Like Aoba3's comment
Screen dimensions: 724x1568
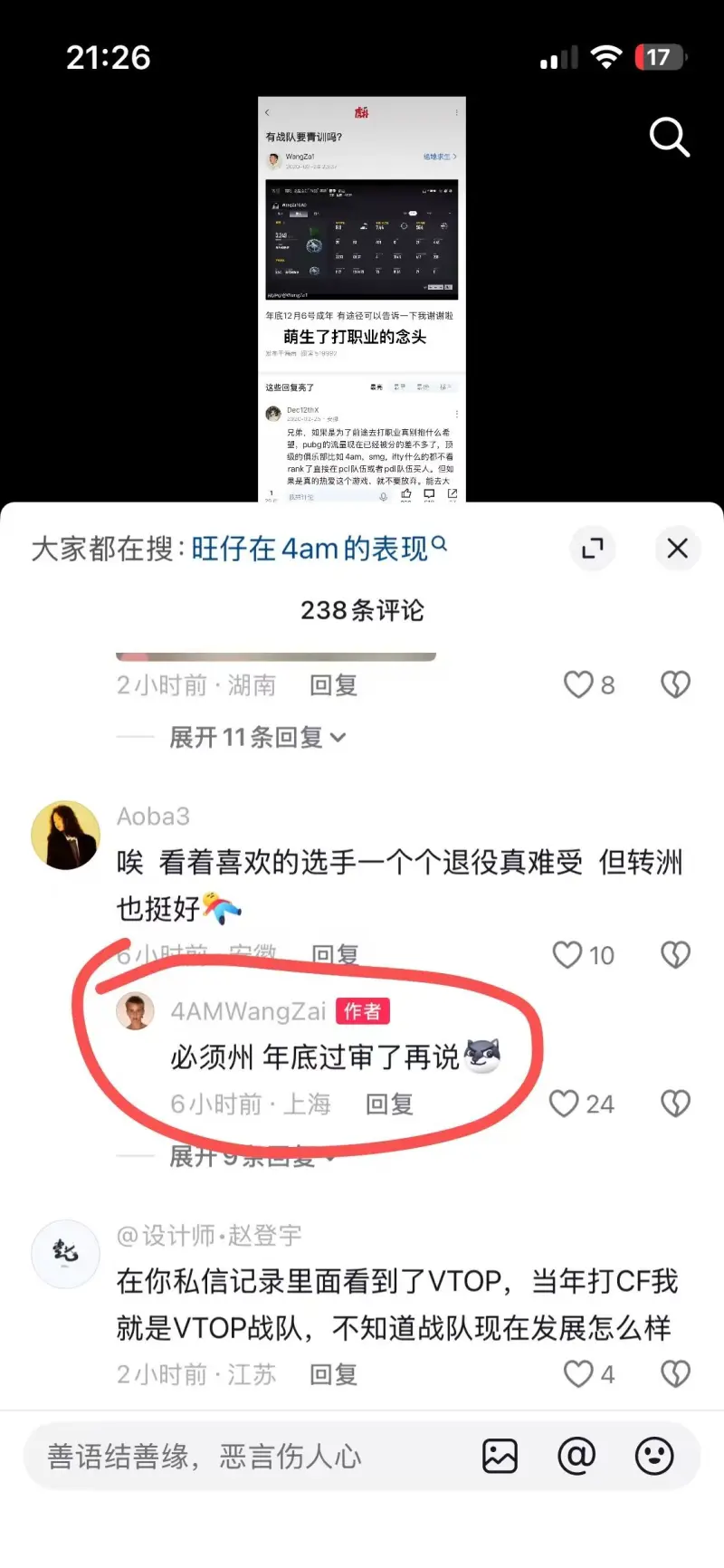pos(568,955)
